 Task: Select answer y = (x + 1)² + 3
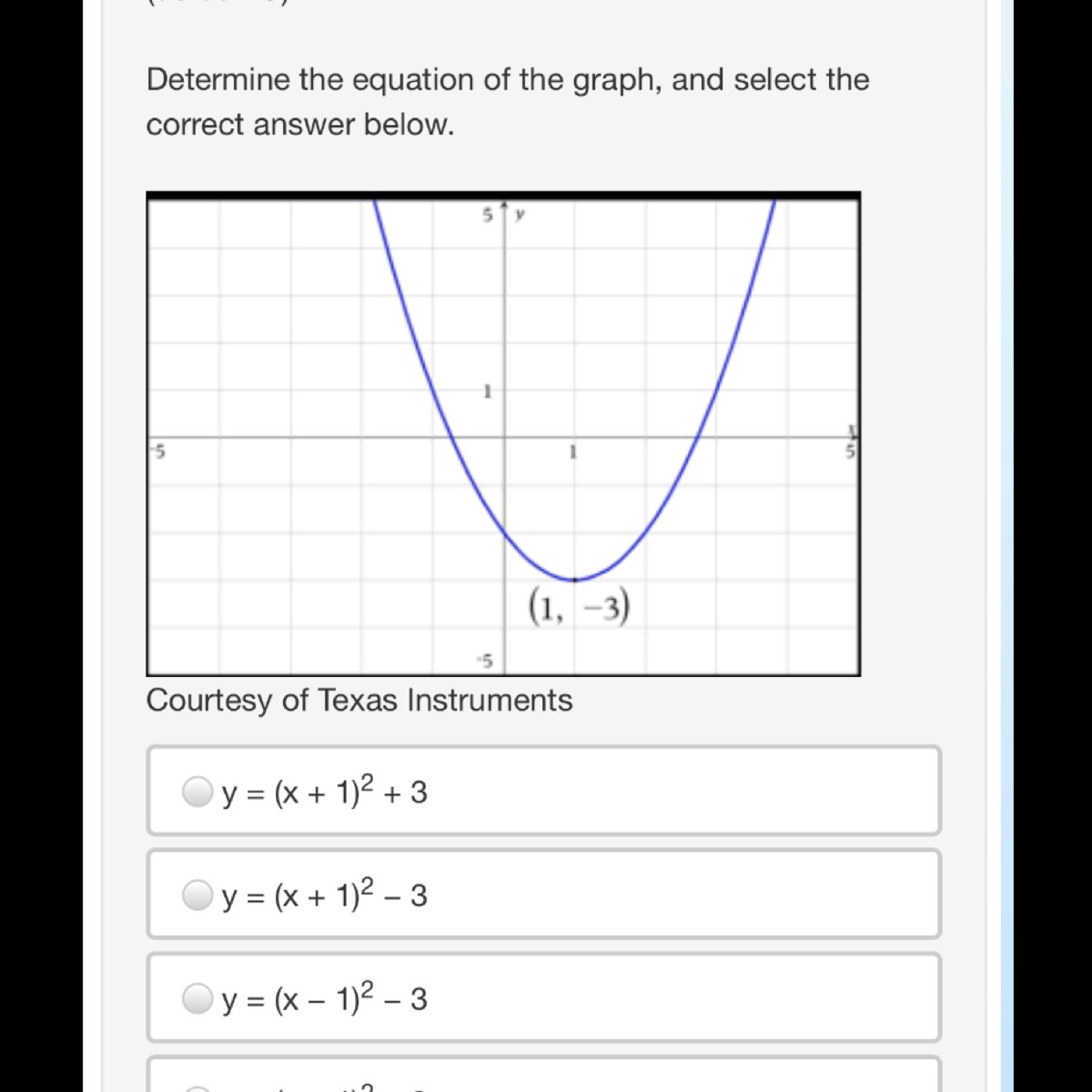click(197, 792)
